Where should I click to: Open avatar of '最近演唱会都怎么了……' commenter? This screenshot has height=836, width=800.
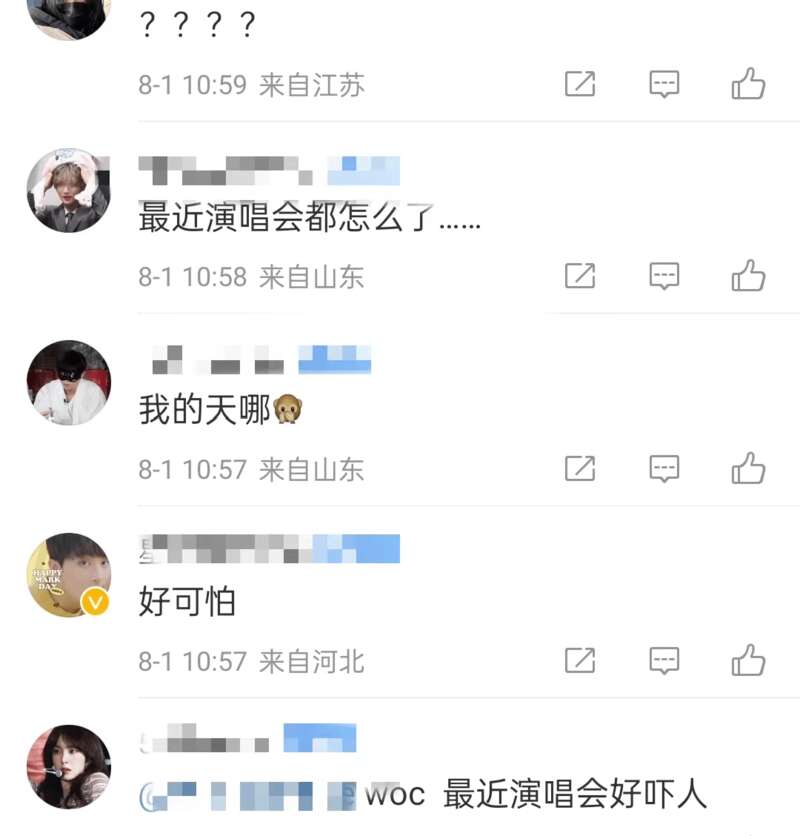[68, 191]
